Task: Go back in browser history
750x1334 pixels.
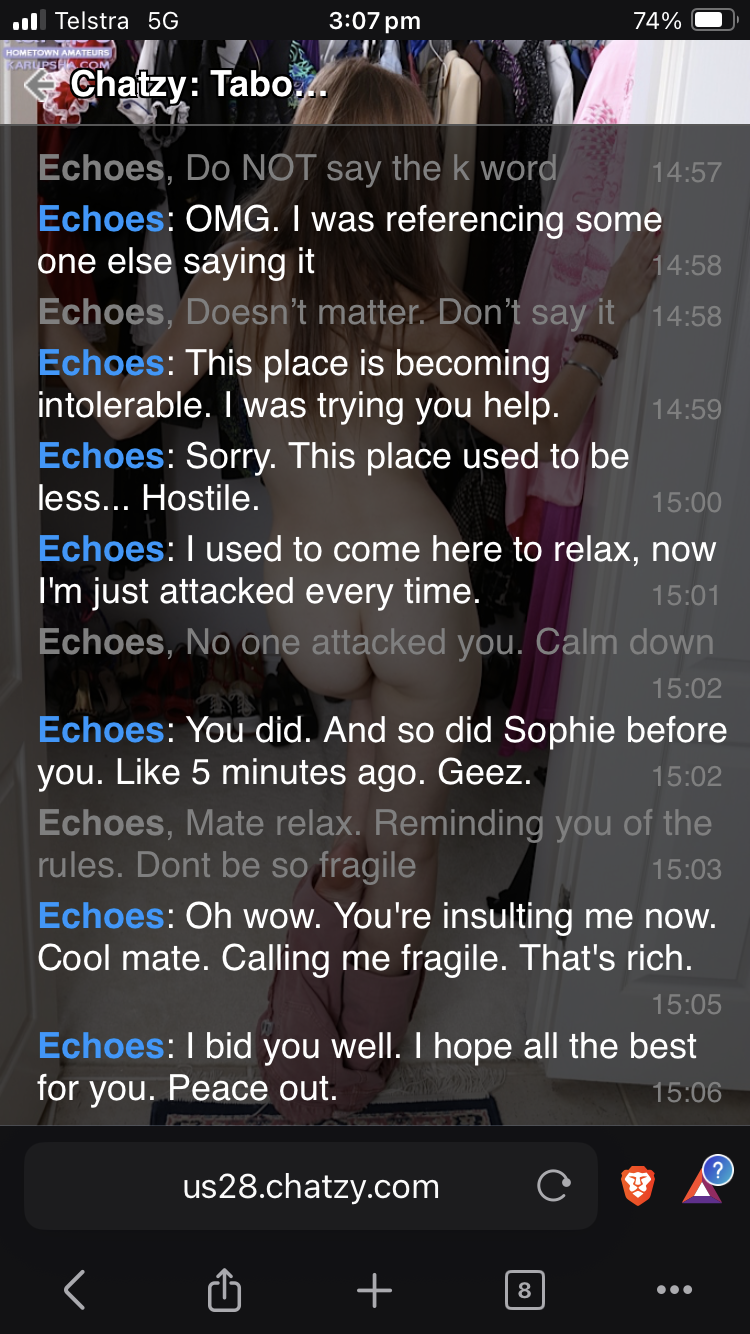Action: tap(75, 1290)
